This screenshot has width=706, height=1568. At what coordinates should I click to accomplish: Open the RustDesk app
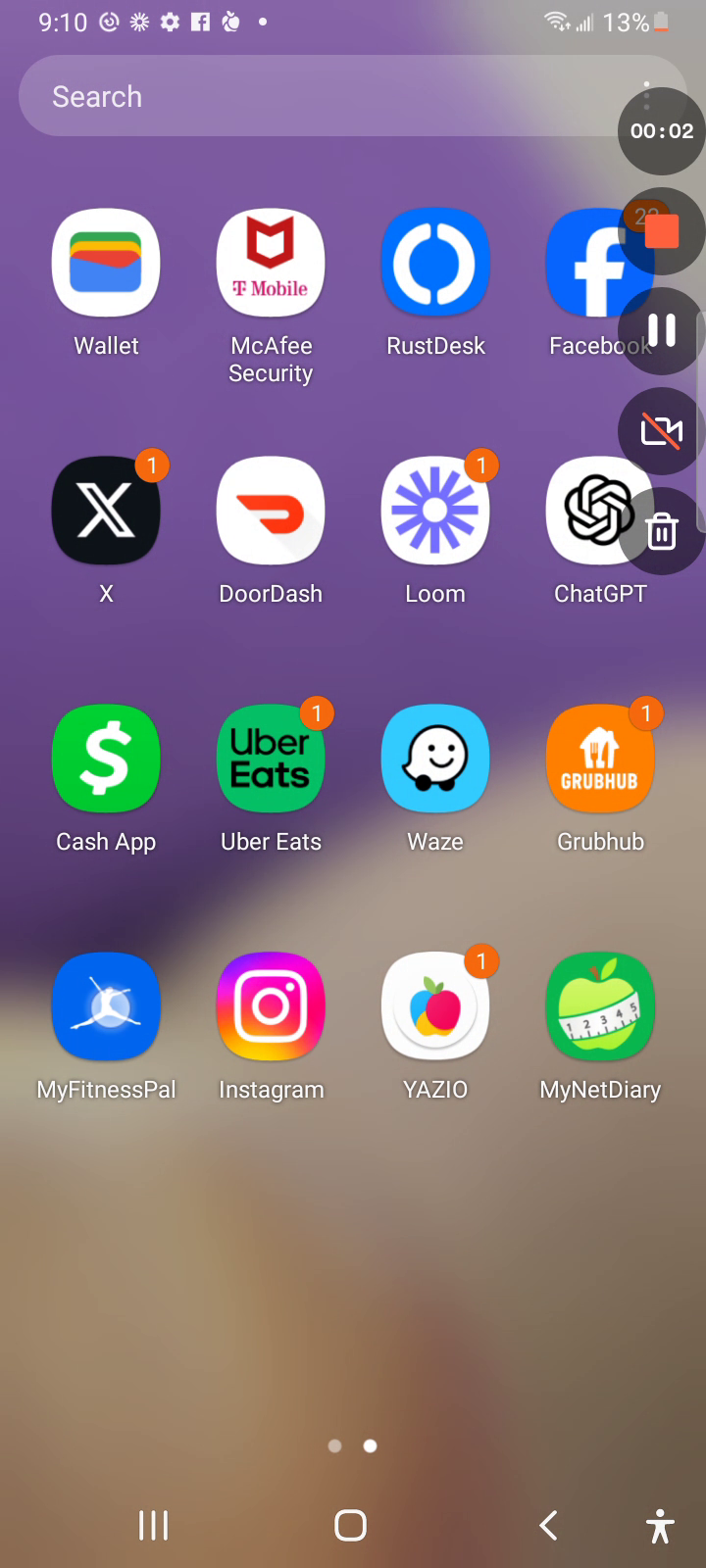click(435, 264)
